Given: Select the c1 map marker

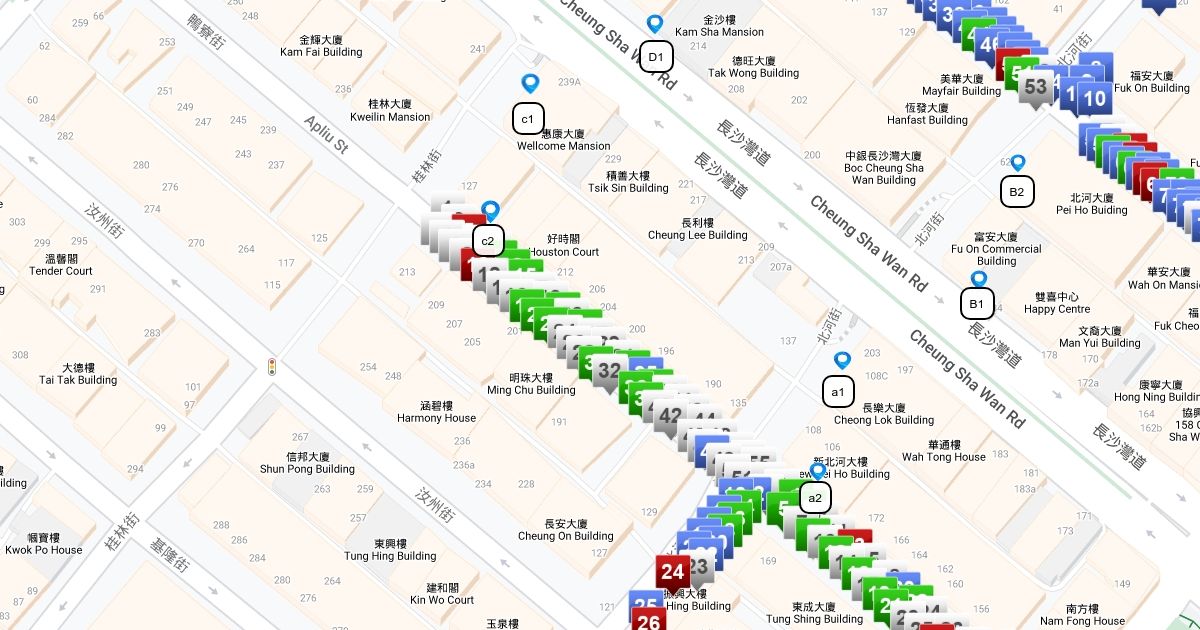Looking at the screenshot, I should tap(528, 118).
